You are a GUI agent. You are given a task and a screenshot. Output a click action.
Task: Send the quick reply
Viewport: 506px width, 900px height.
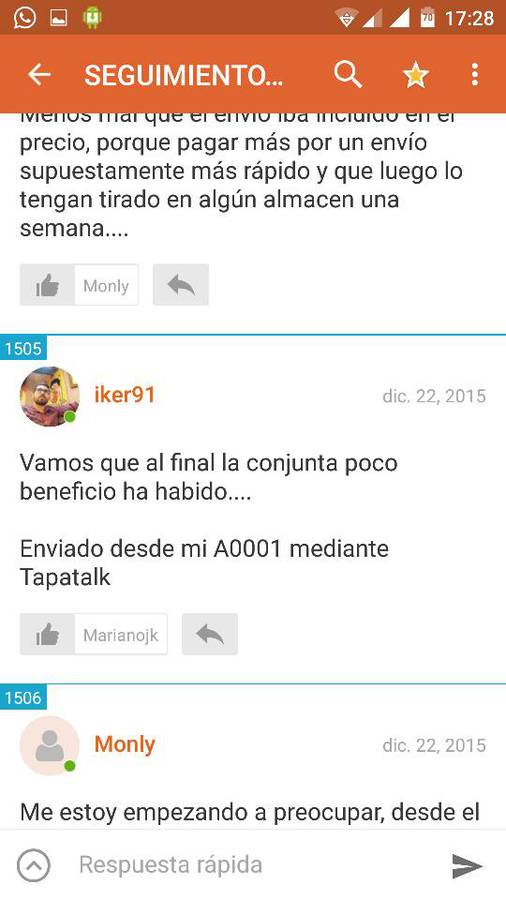(x=467, y=866)
